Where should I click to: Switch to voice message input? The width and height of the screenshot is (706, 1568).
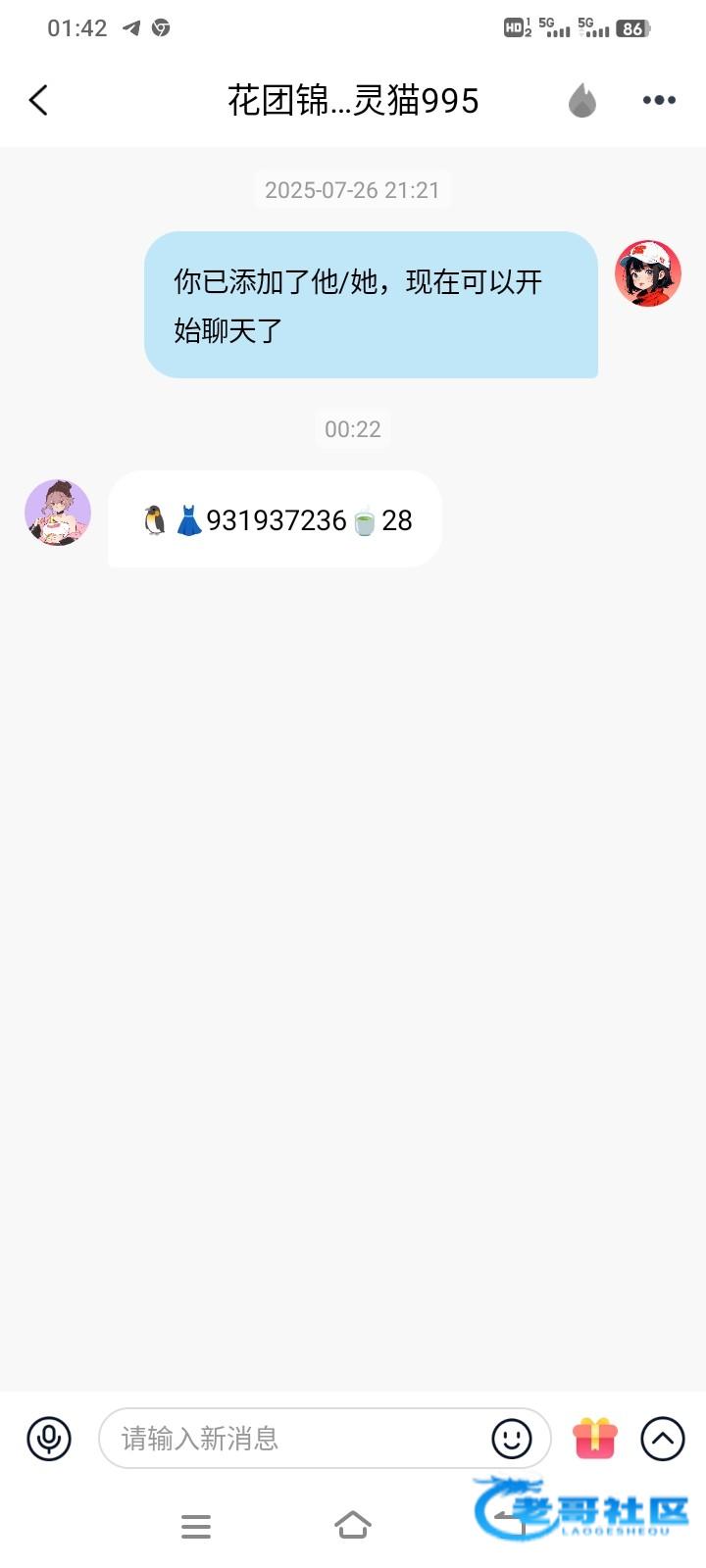(49, 1439)
